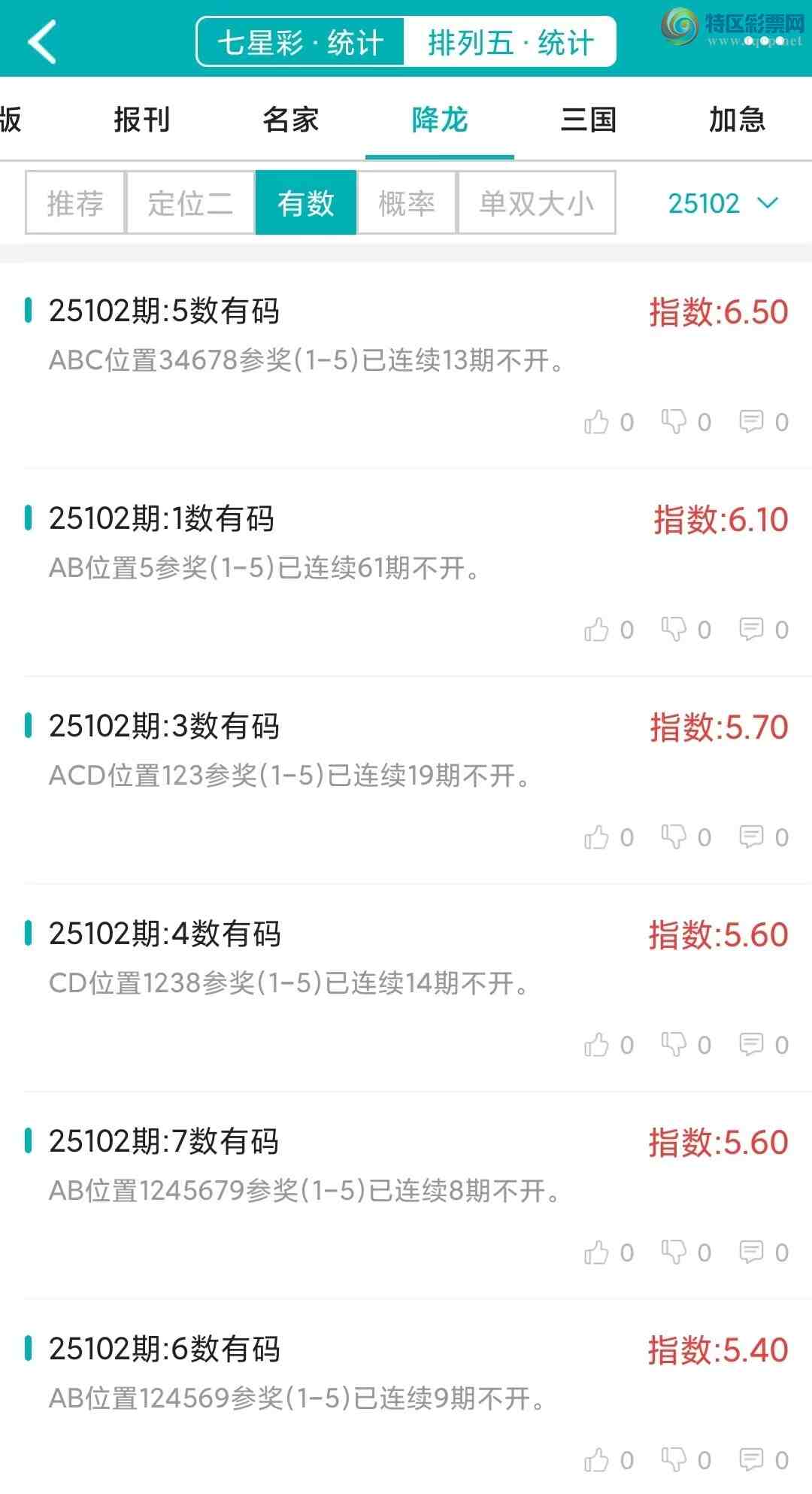Open the 报刊 tab
The width and height of the screenshot is (812, 1494).
(142, 120)
